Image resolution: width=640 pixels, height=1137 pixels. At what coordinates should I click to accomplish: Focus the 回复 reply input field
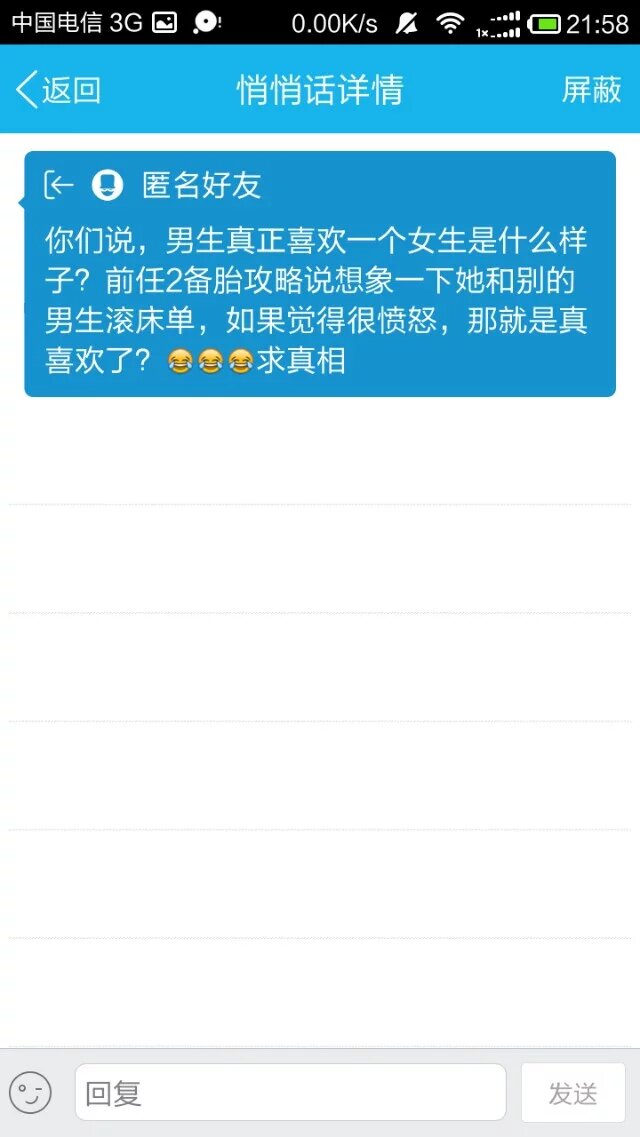coord(290,1092)
